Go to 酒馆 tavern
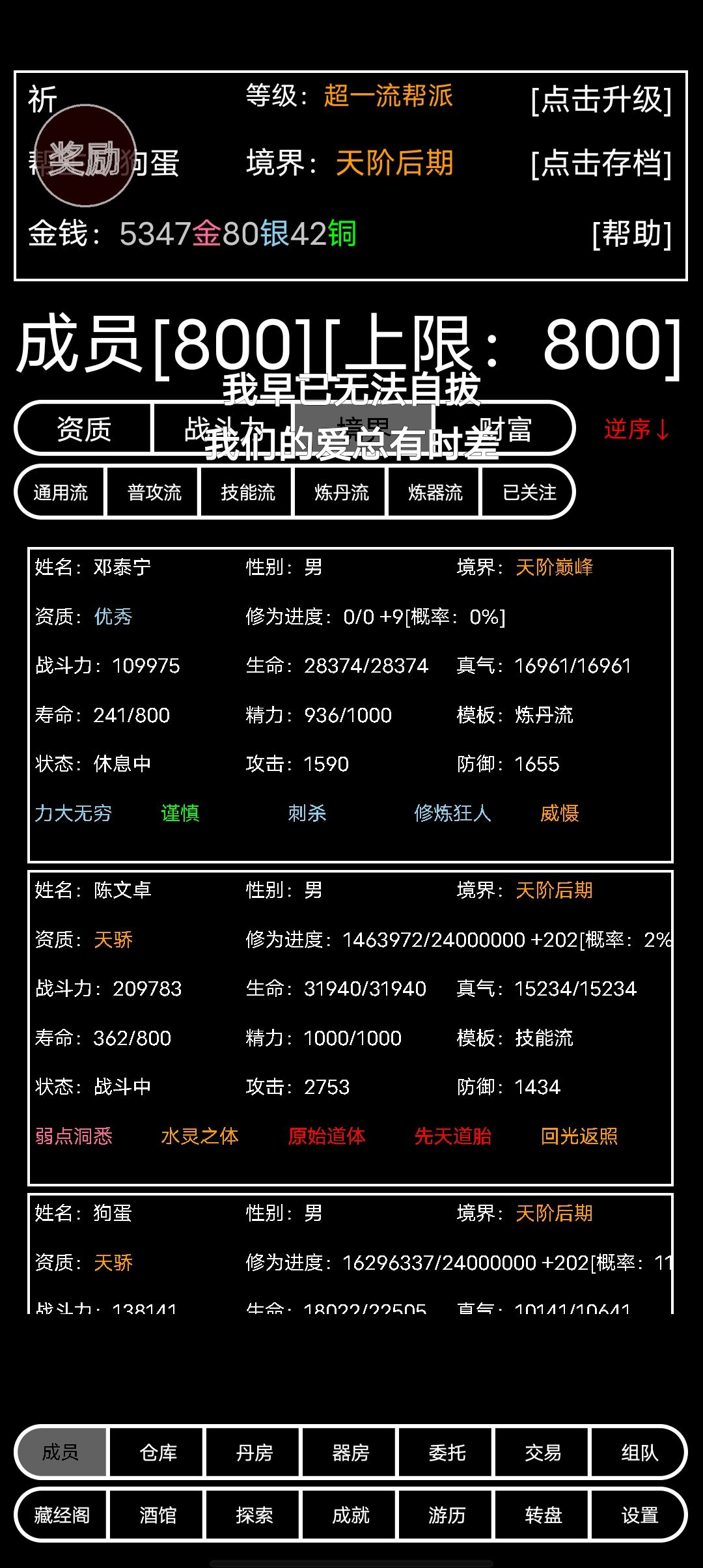The height and width of the screenshot is (1568, 703). pos(158,1515)
